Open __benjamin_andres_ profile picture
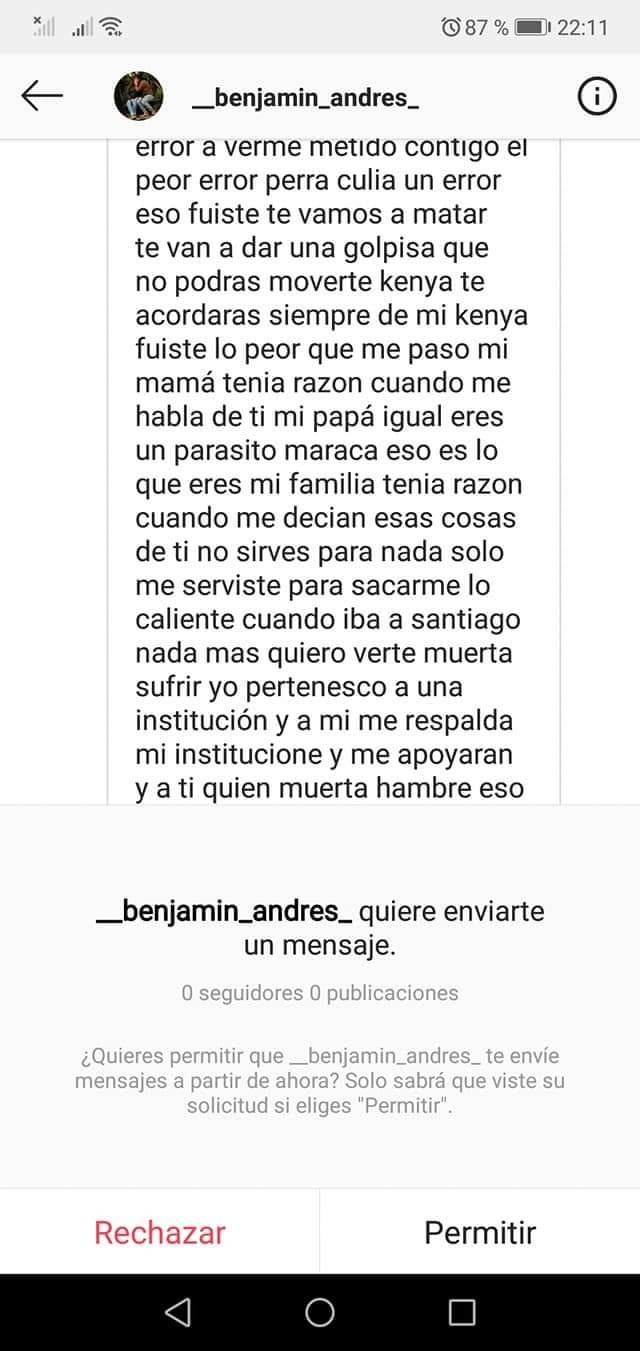Viewport: 640px width, 1351px height. 139,96
